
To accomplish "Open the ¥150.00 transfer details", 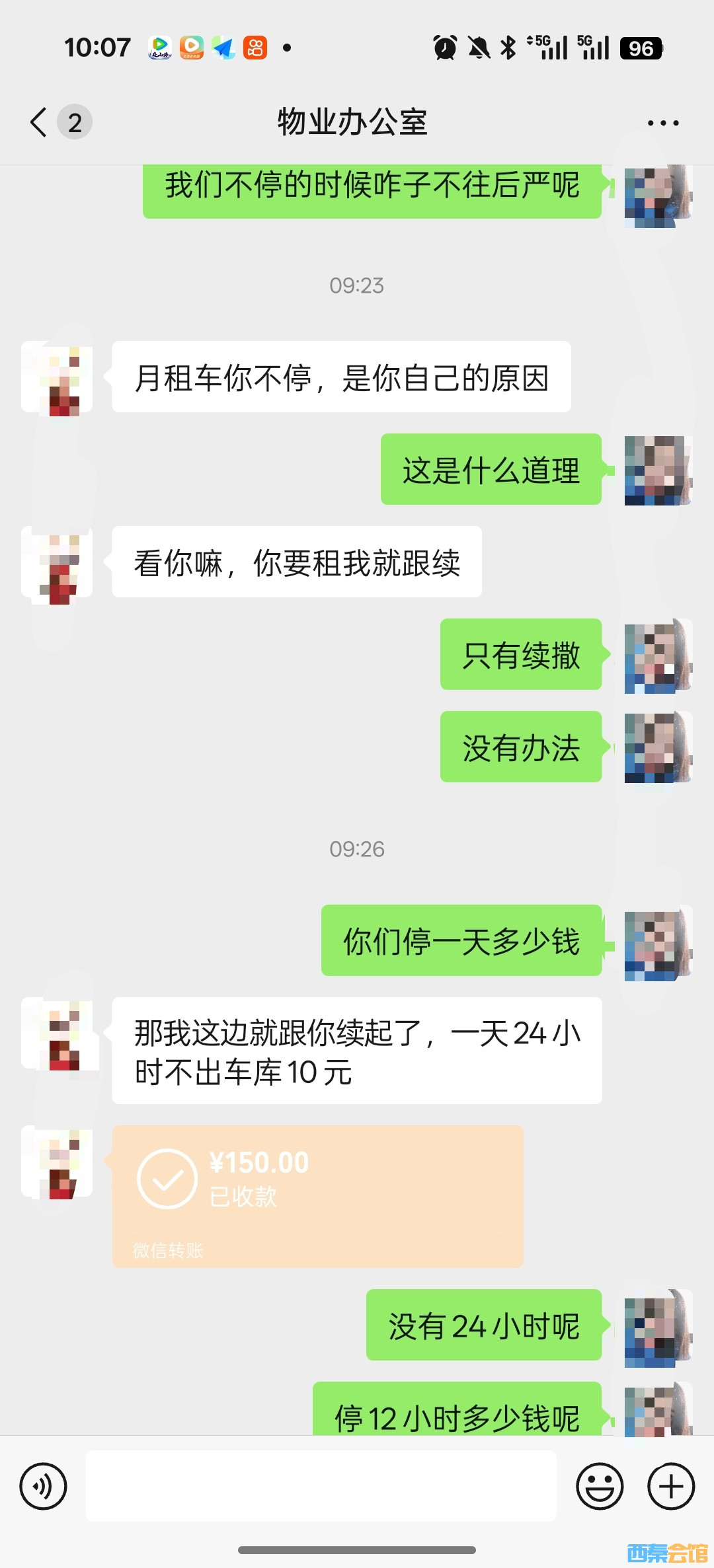I will click(317, 1196).
